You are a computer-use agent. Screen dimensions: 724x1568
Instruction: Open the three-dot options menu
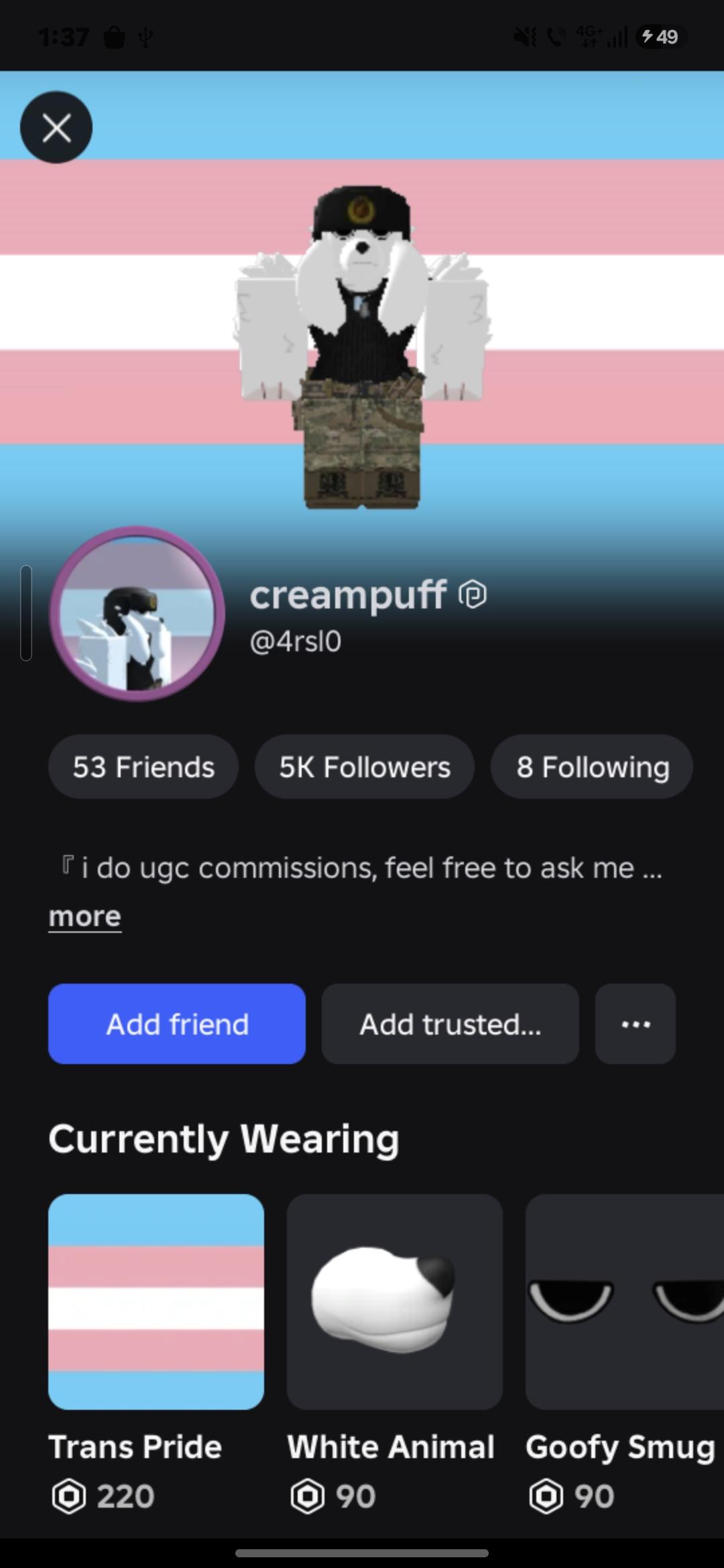pyautogui.click(x=636, y=1024)
